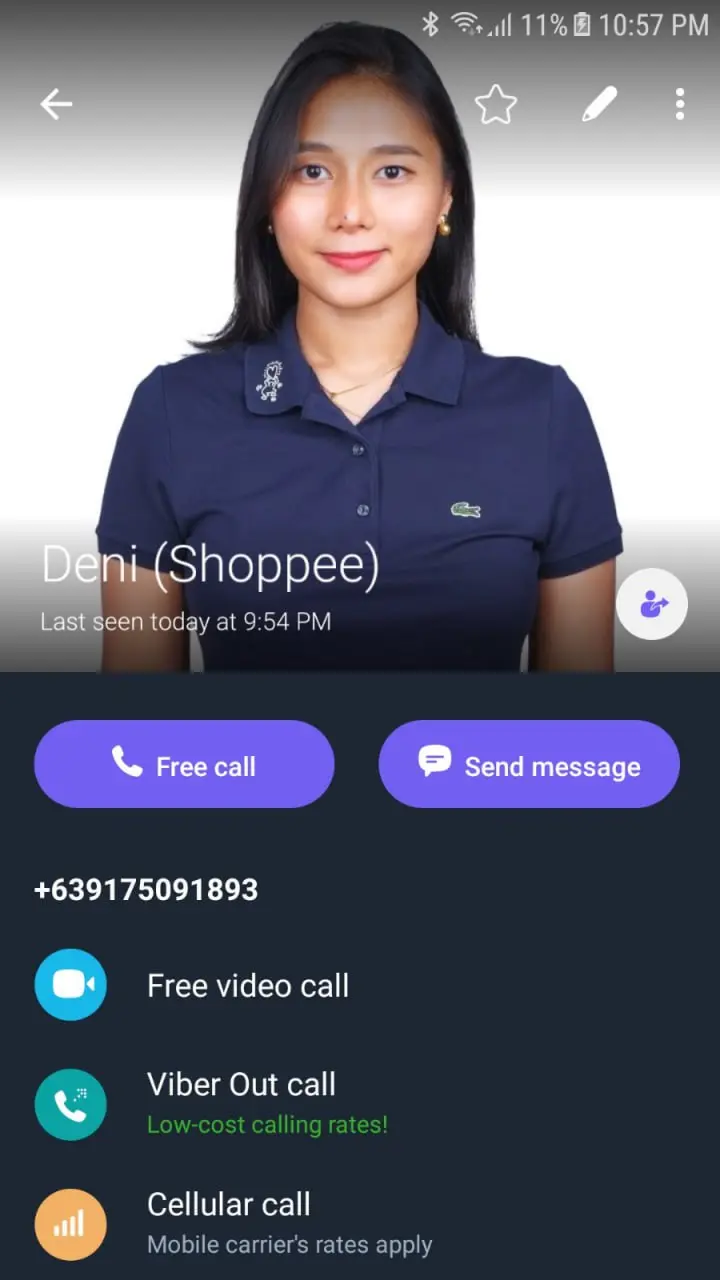Go back using the arrow icon
Screen dimensions: 720x1280
[x=56, y=104]
